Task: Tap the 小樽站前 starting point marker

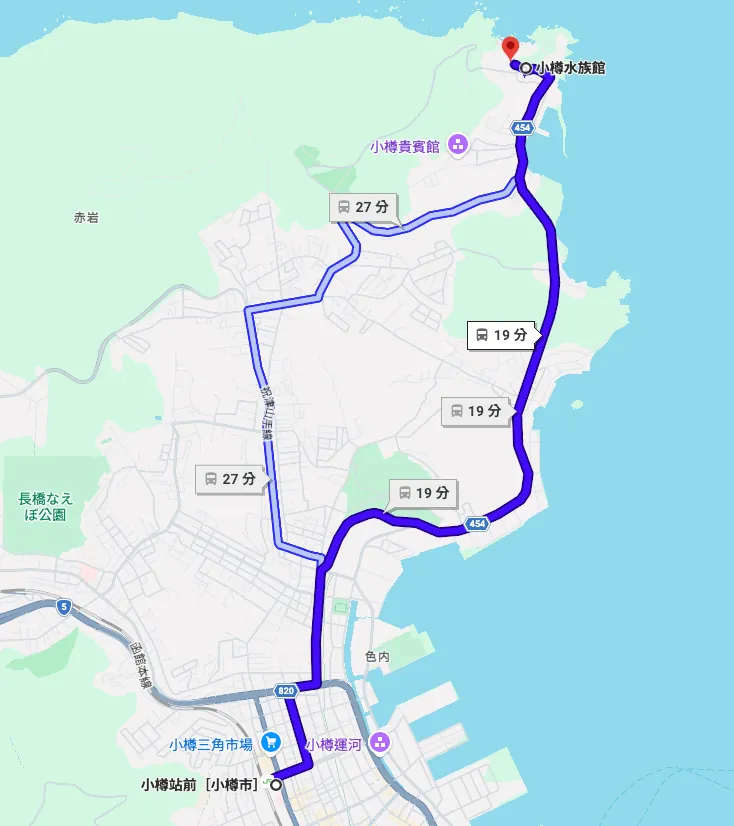Action: [276, 785]
